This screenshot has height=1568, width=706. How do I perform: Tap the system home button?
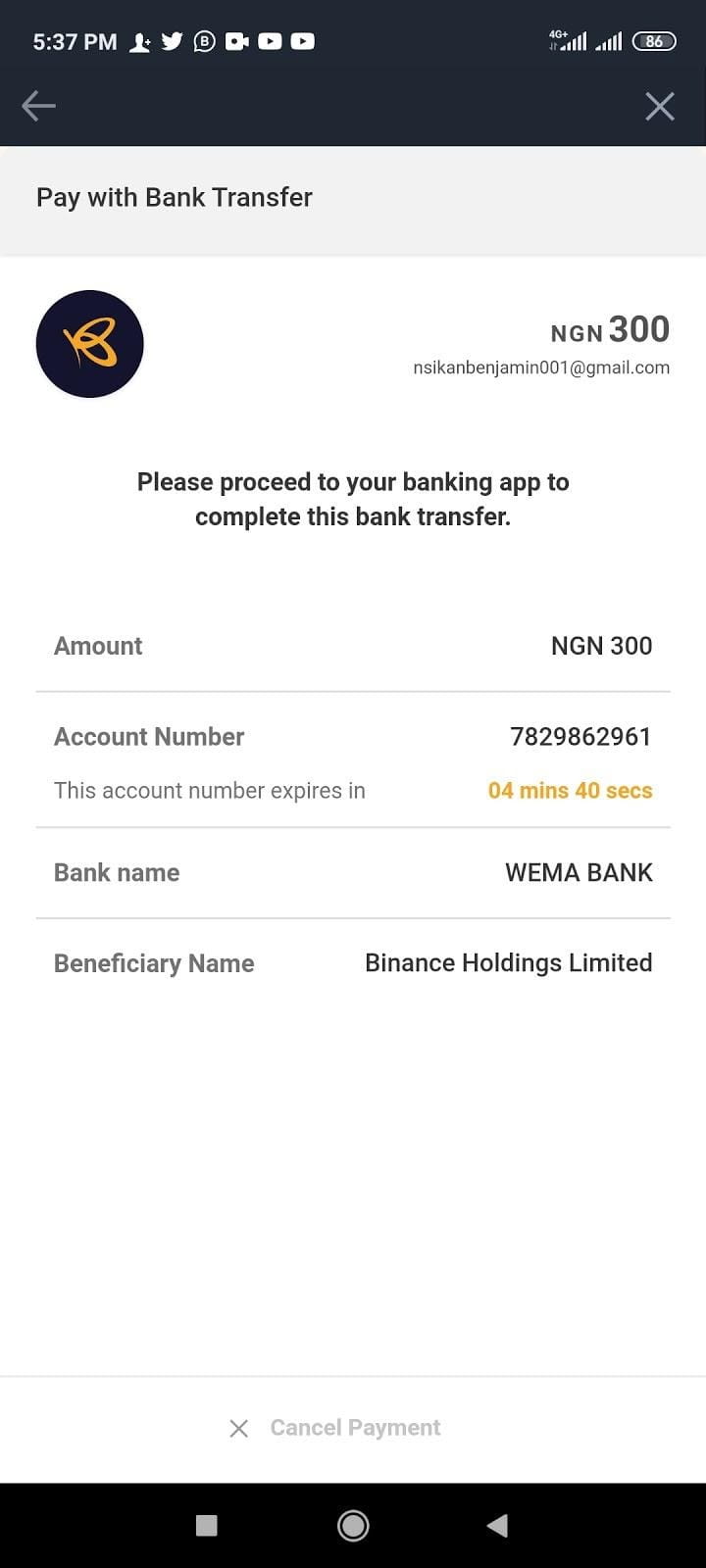click(353, 1525)
